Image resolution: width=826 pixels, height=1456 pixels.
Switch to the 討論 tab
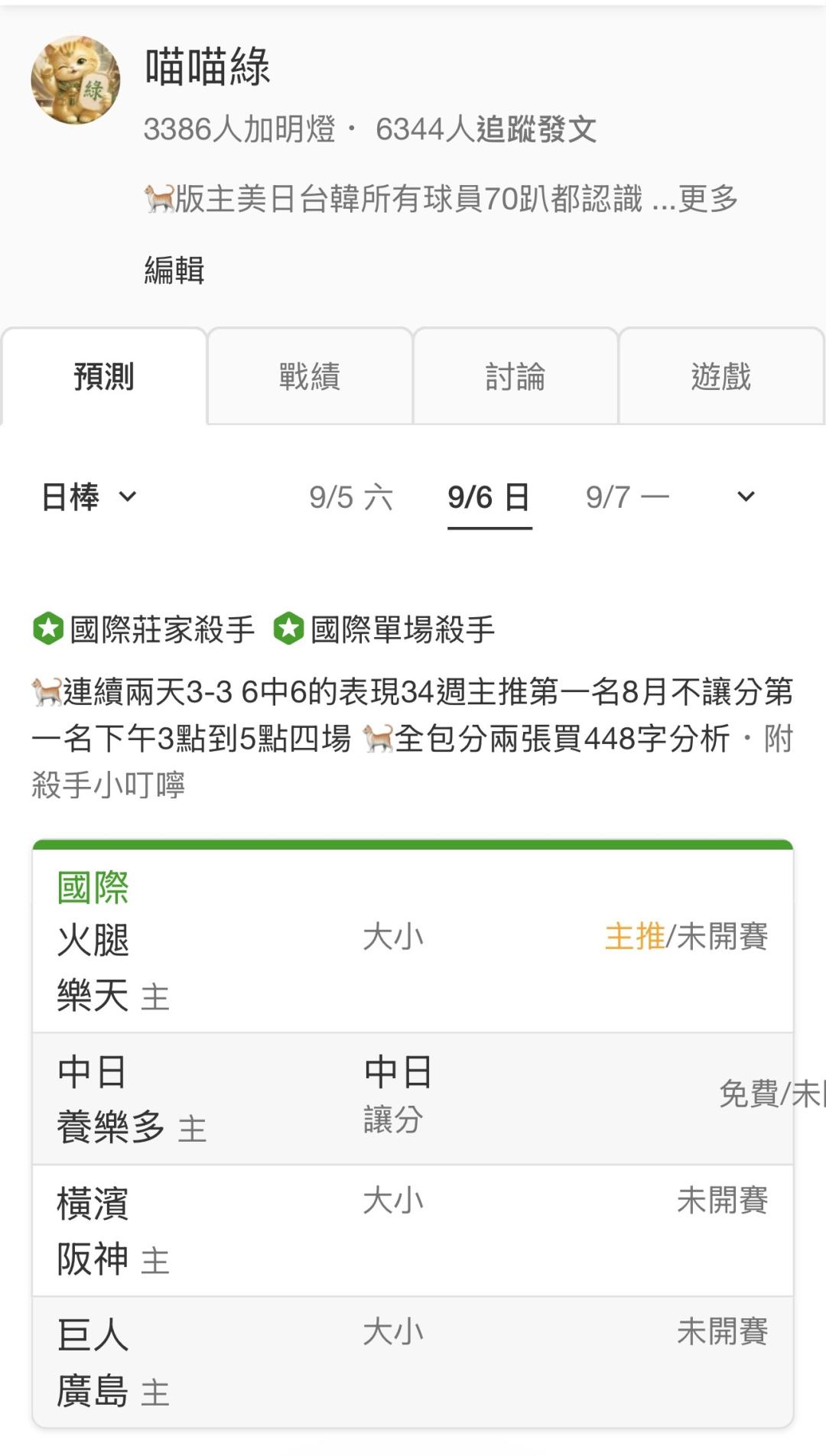pyautogui.click(x=515, y=376)
